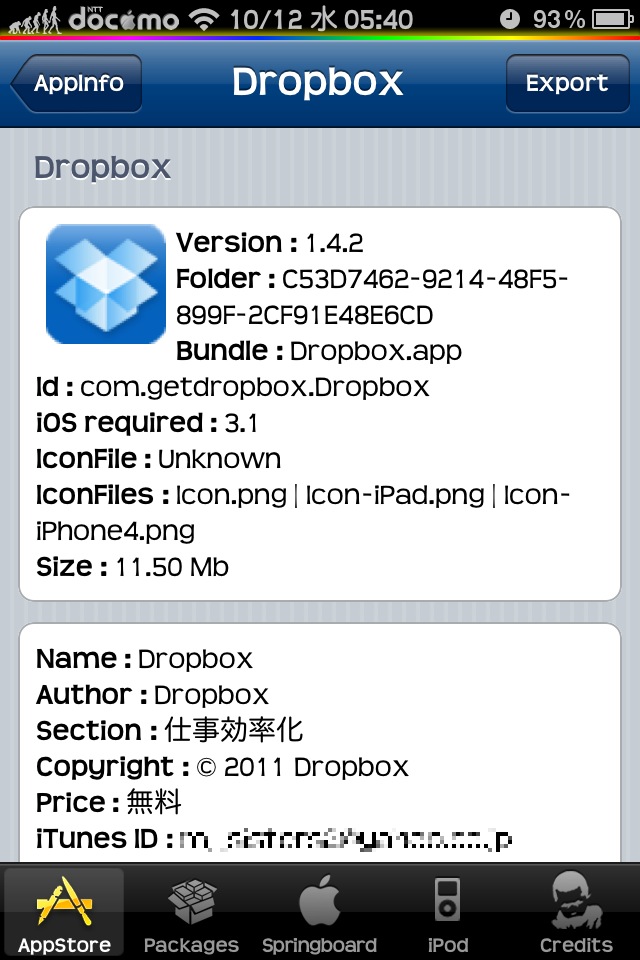Open the Credits tab
The height and width of the screenshot is (960, 640).
(575, 913)
